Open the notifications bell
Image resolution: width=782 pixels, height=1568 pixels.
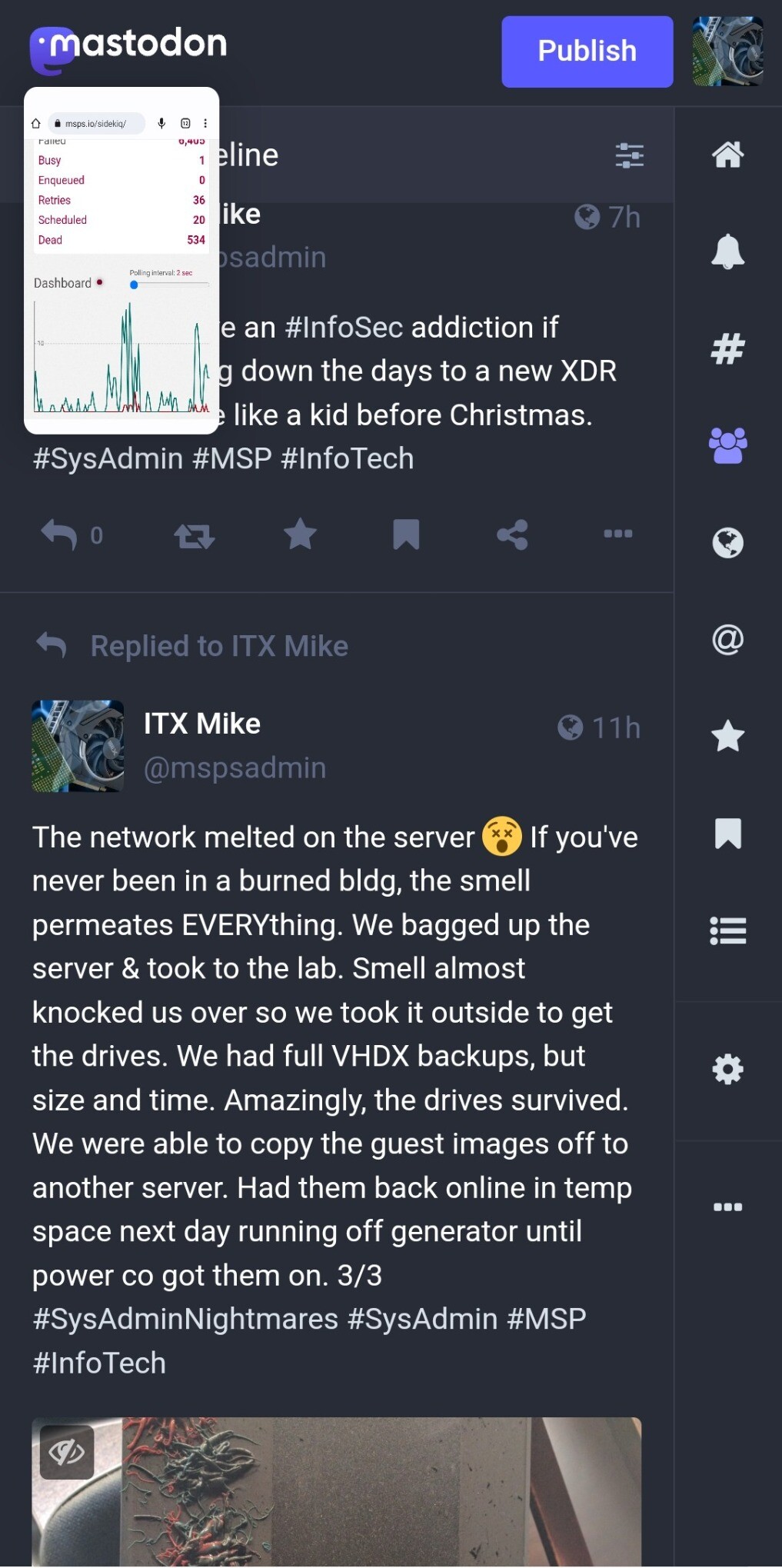tap(727, 251)
